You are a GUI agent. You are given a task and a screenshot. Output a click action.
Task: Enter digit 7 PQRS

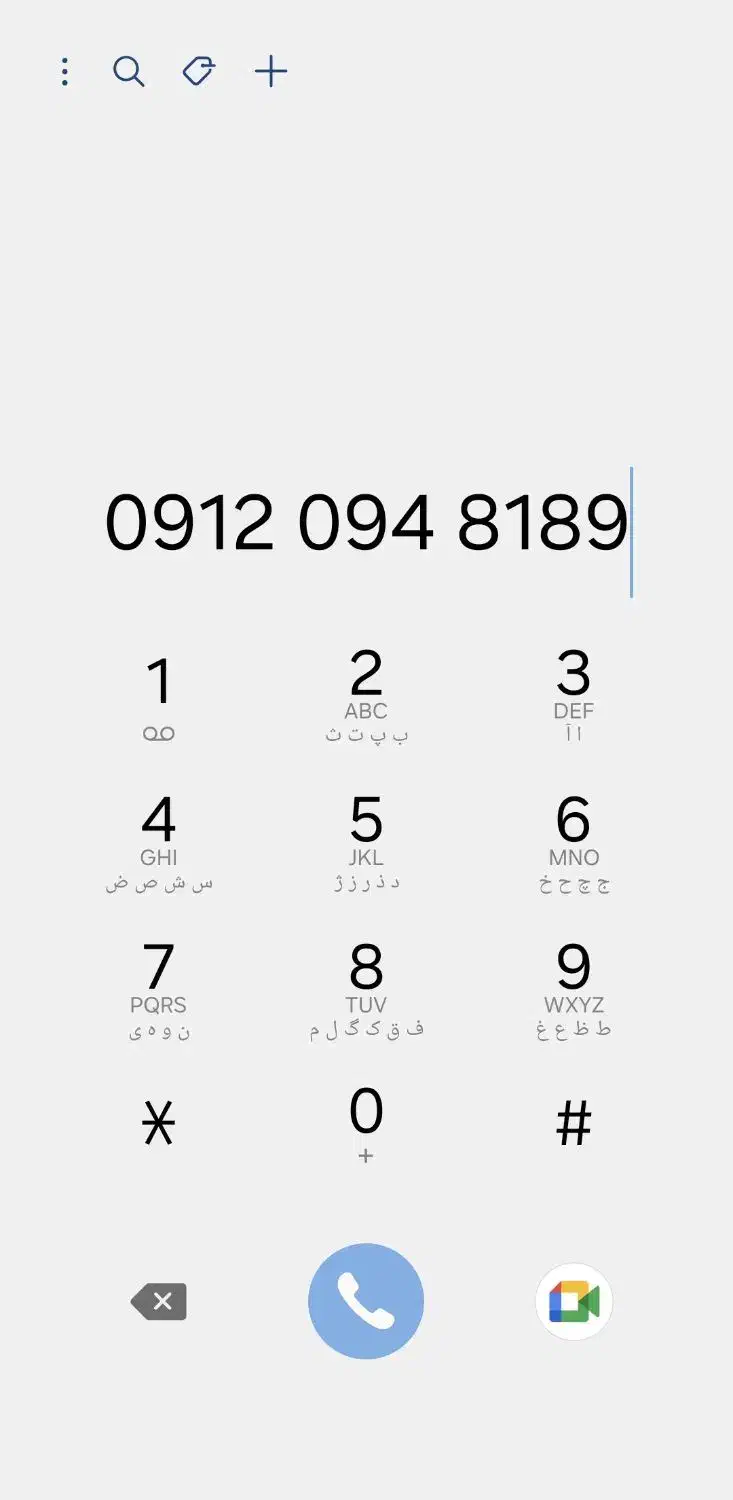pyautogui.click(x=159, y=990)
